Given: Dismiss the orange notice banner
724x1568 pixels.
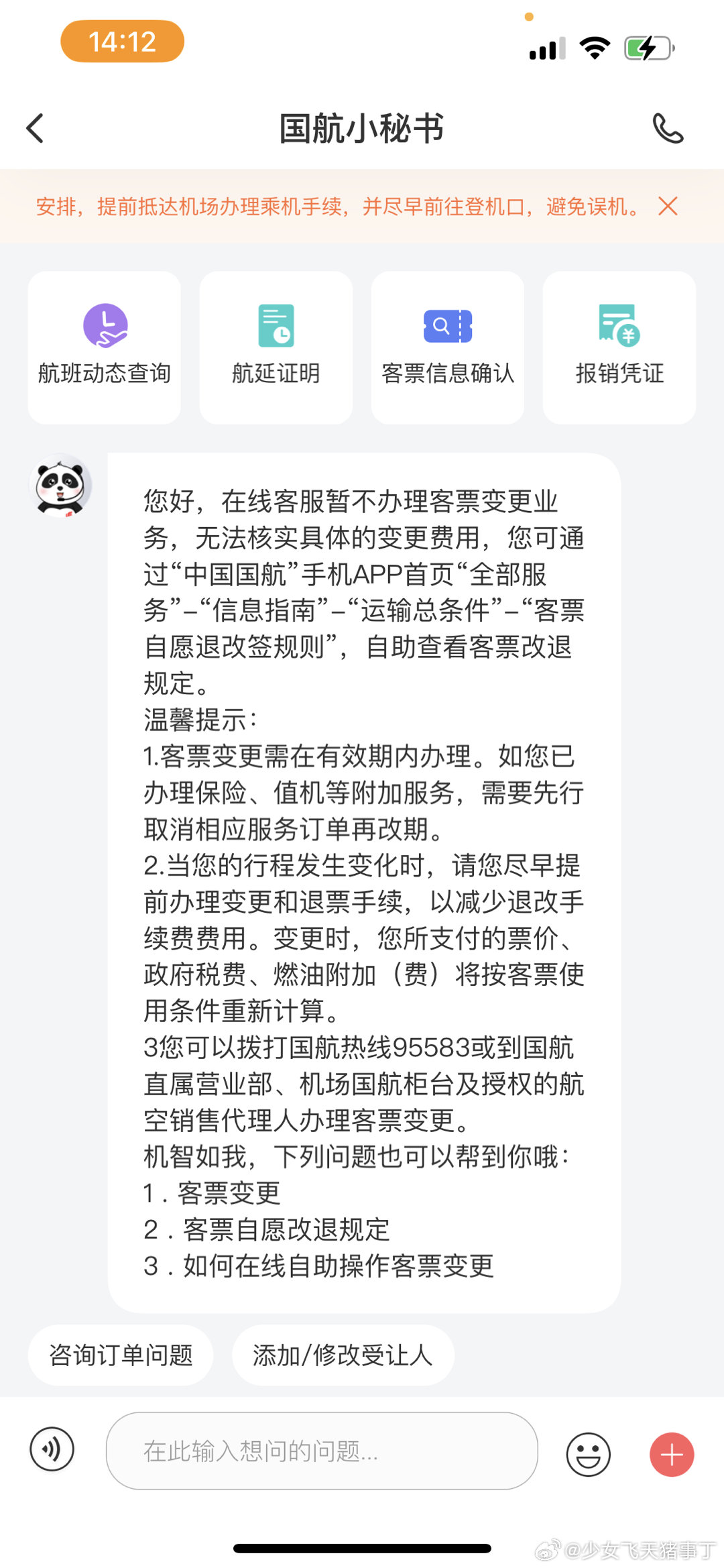Looking at the screenshot, I should [x=668, y=206].
